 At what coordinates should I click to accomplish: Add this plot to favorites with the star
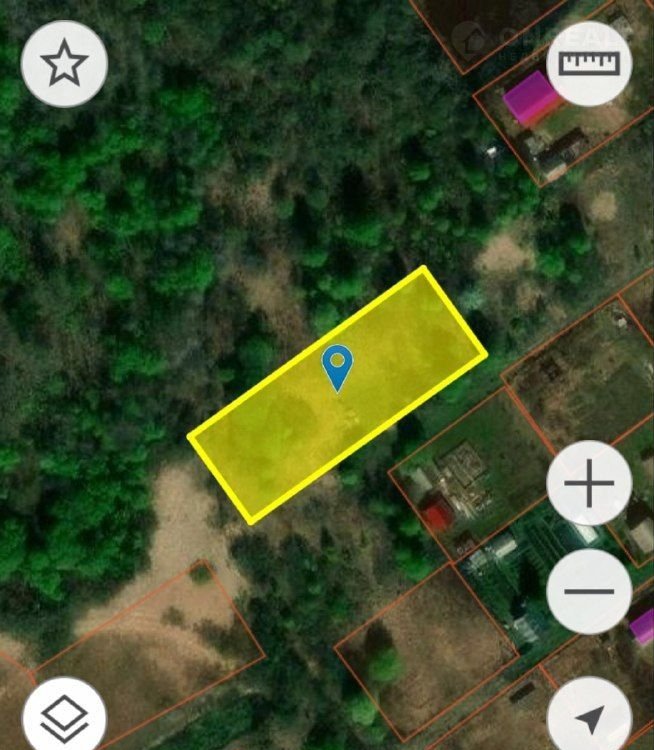pyautogui.click(x=64, y=64)
